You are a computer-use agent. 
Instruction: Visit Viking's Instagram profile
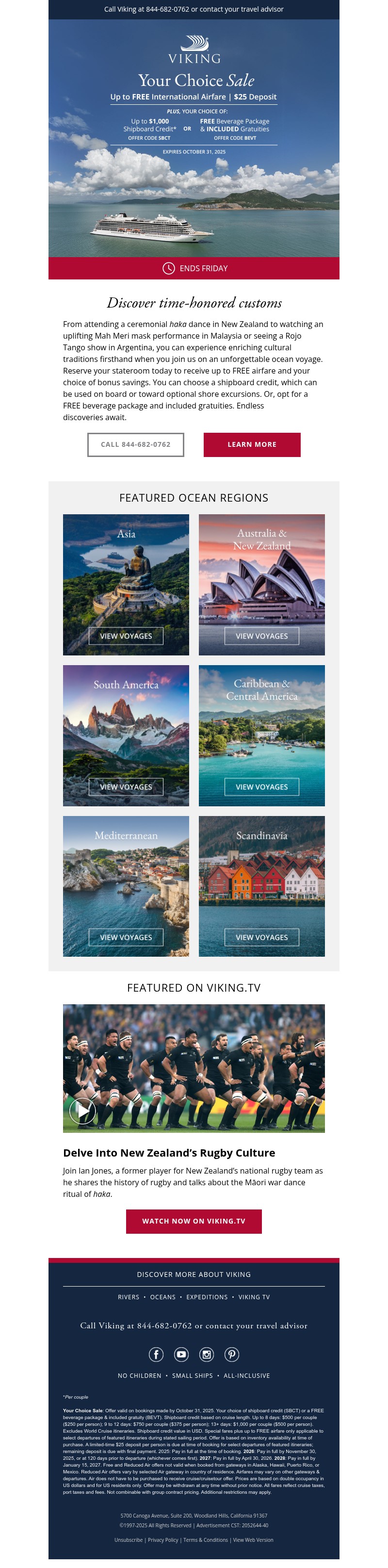click(x=207, y=1355)
